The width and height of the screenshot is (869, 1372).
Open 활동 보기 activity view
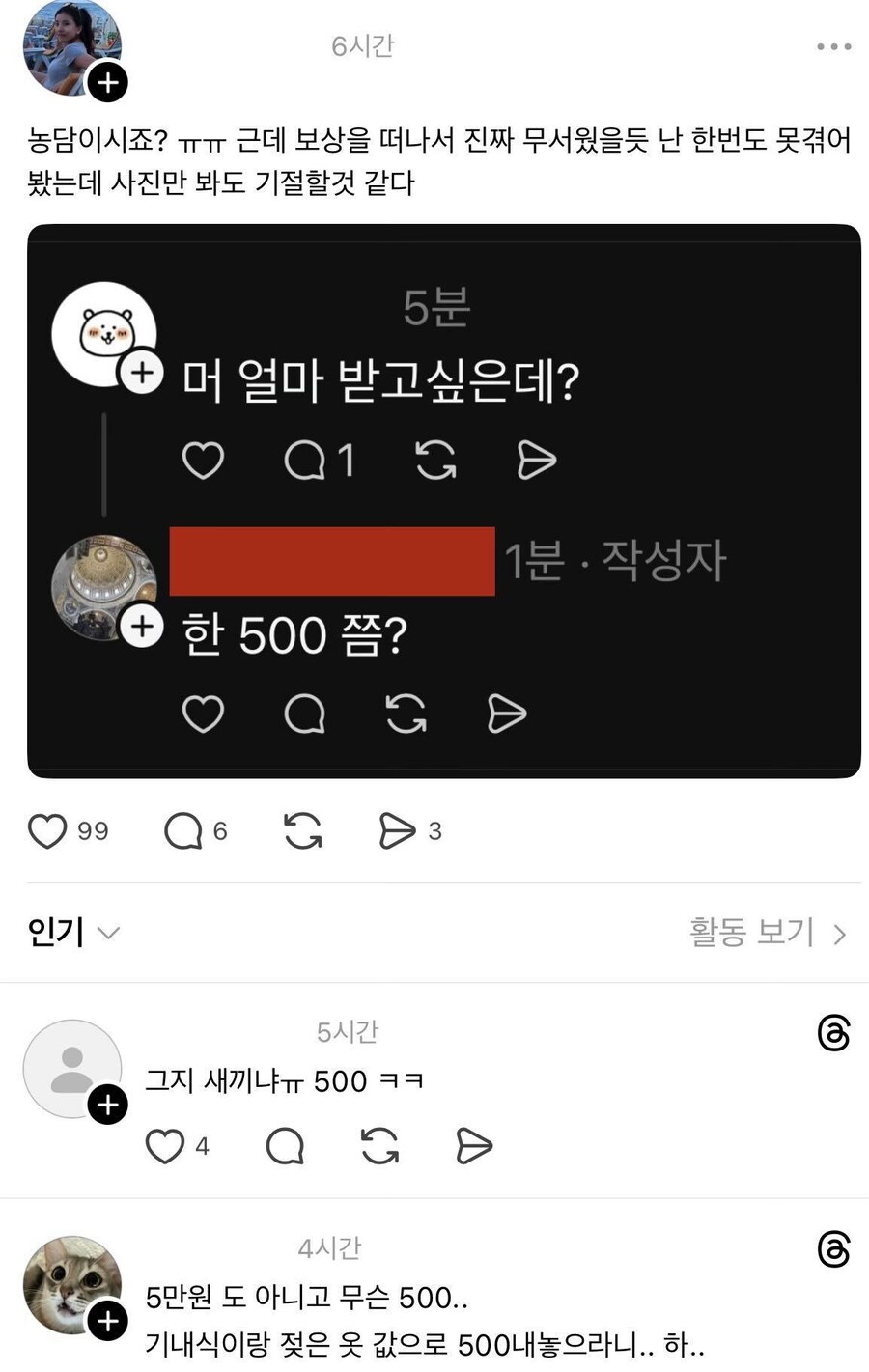[x=768, y=933]
